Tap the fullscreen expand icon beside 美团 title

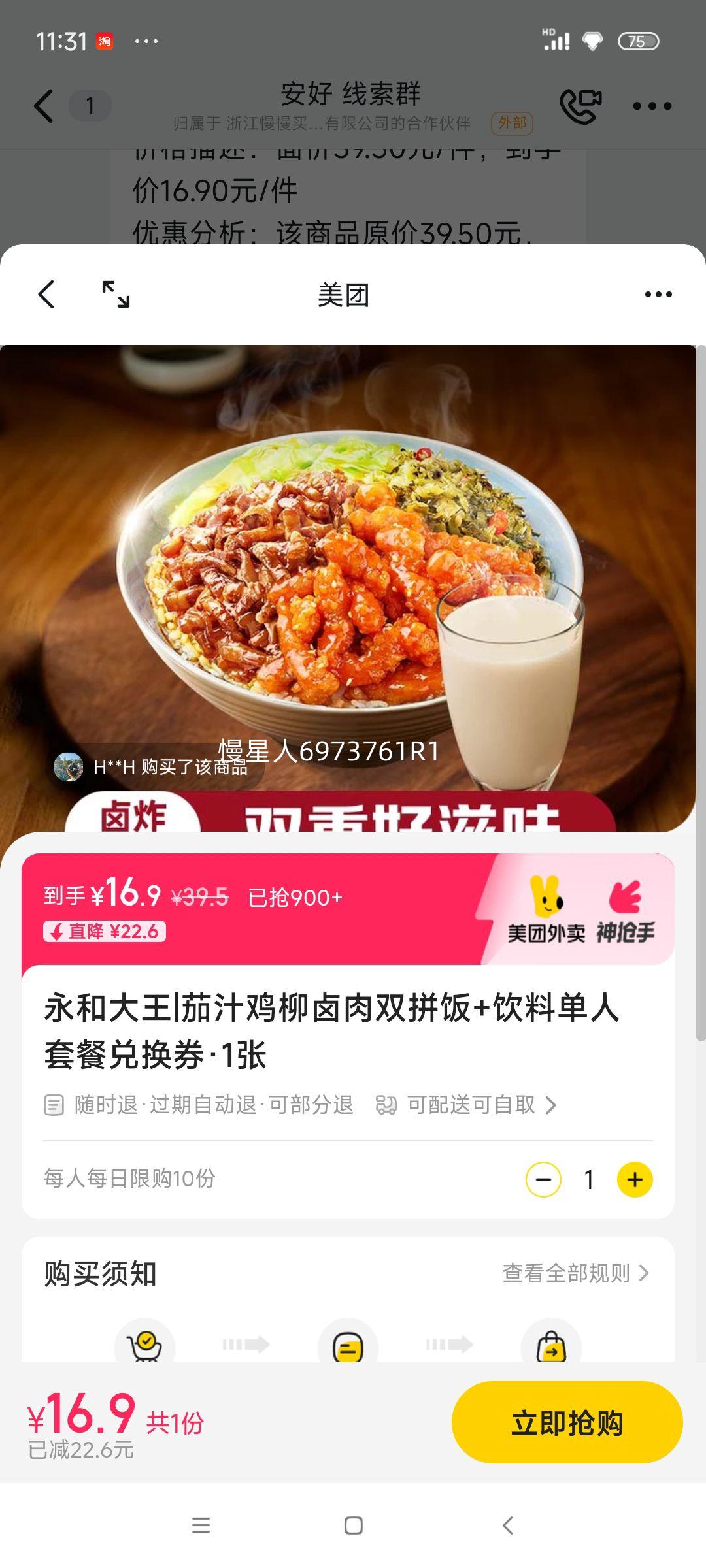pos(118,295)
